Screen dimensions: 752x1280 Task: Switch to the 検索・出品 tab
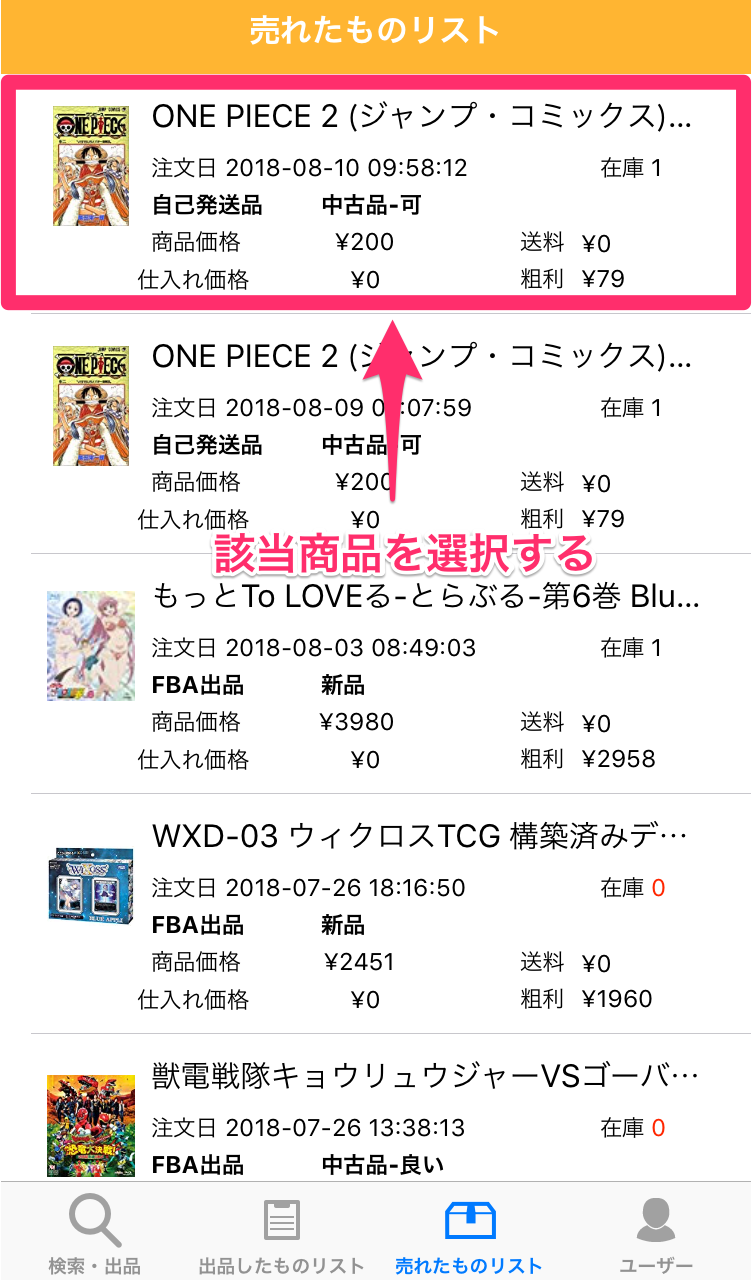(94, 1235)
